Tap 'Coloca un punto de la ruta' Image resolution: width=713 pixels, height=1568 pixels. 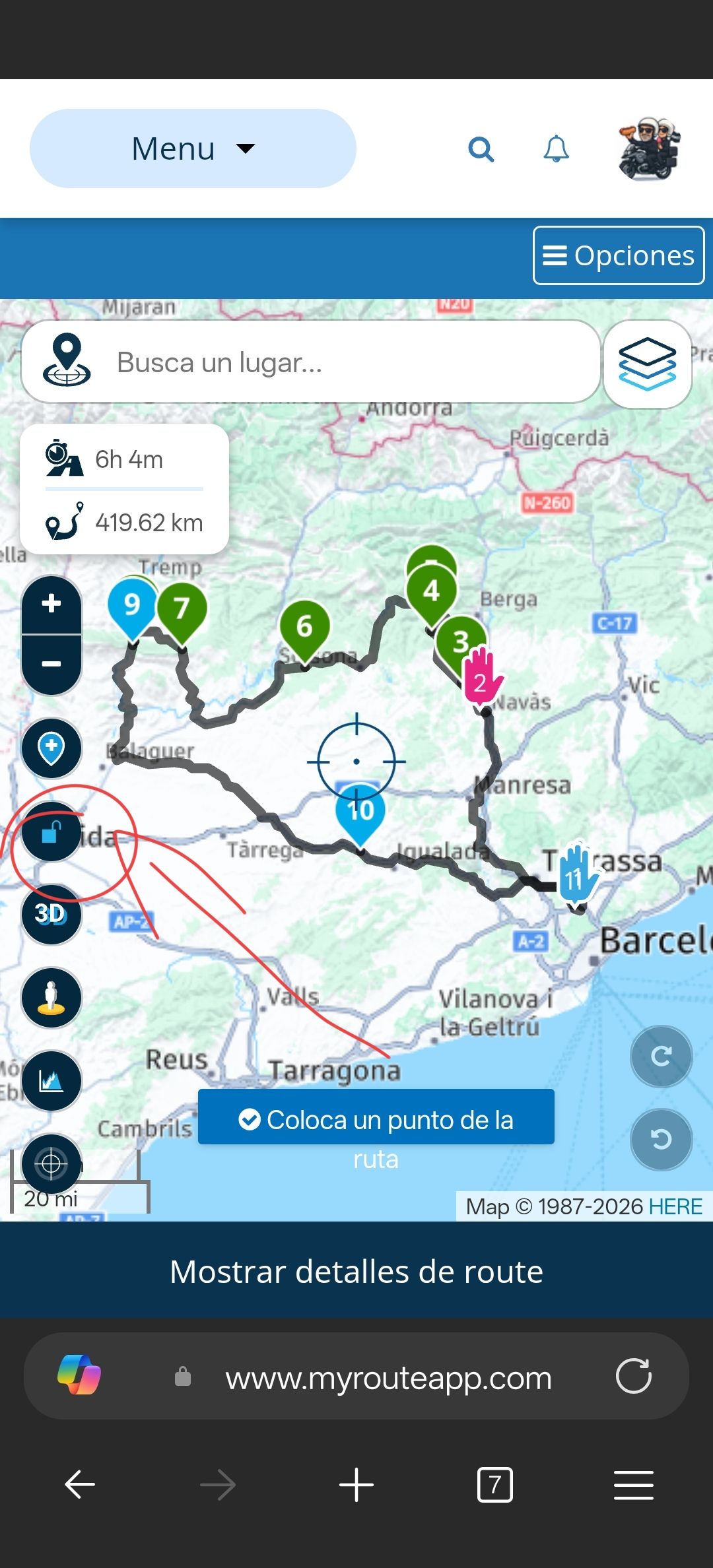click(376, 1119)
